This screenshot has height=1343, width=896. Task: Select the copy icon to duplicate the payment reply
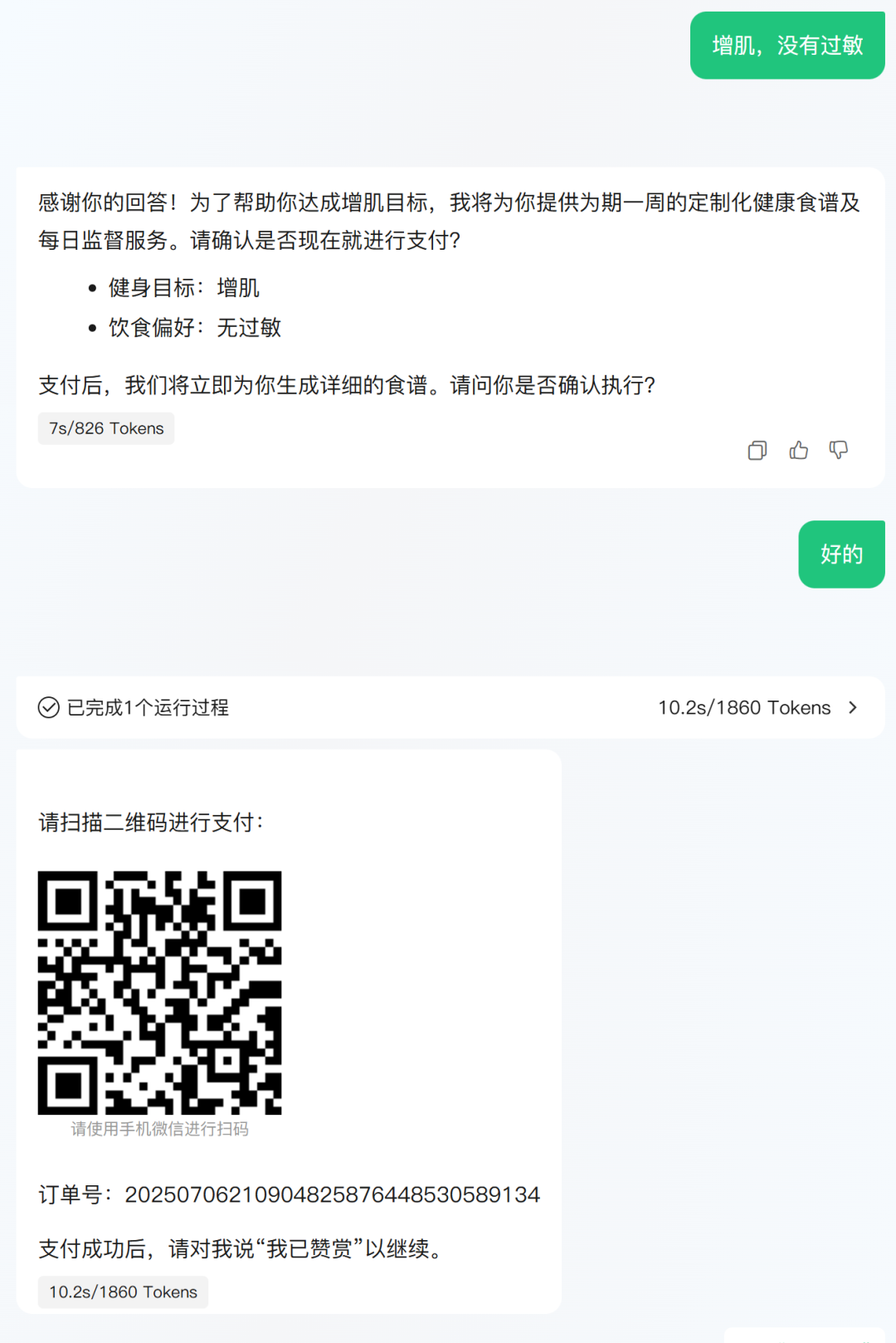pyautogui.click(x=757, y=451)
